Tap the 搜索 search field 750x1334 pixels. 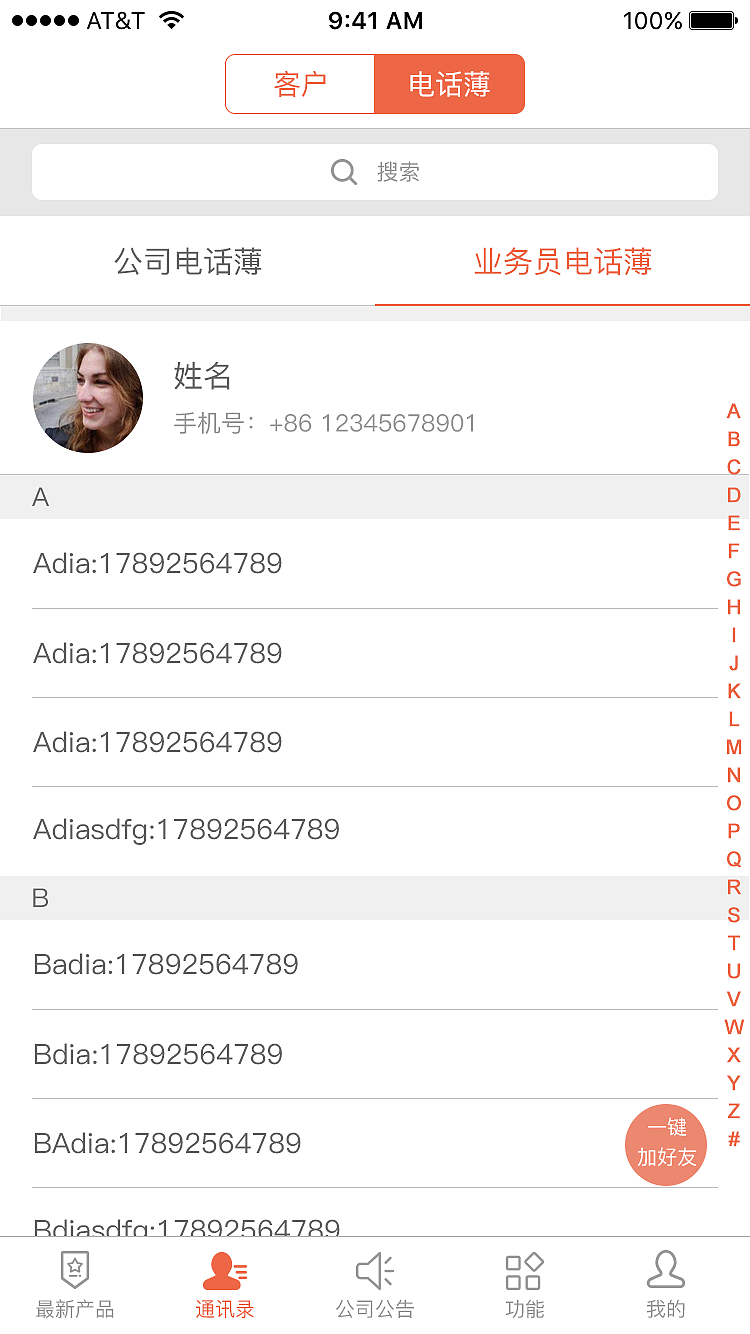[x=375, y=172]
